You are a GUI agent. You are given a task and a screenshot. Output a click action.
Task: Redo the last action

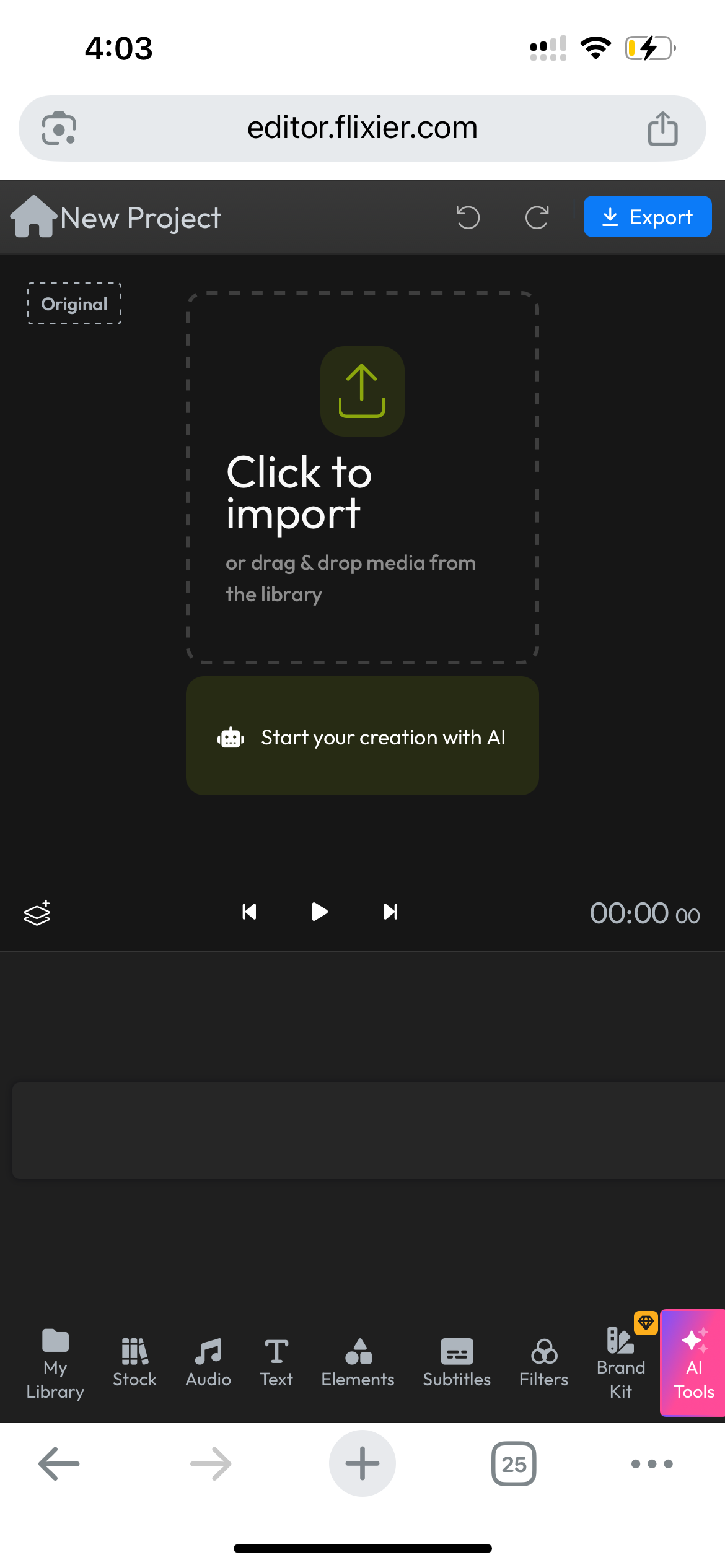click(x=537, y=217)
